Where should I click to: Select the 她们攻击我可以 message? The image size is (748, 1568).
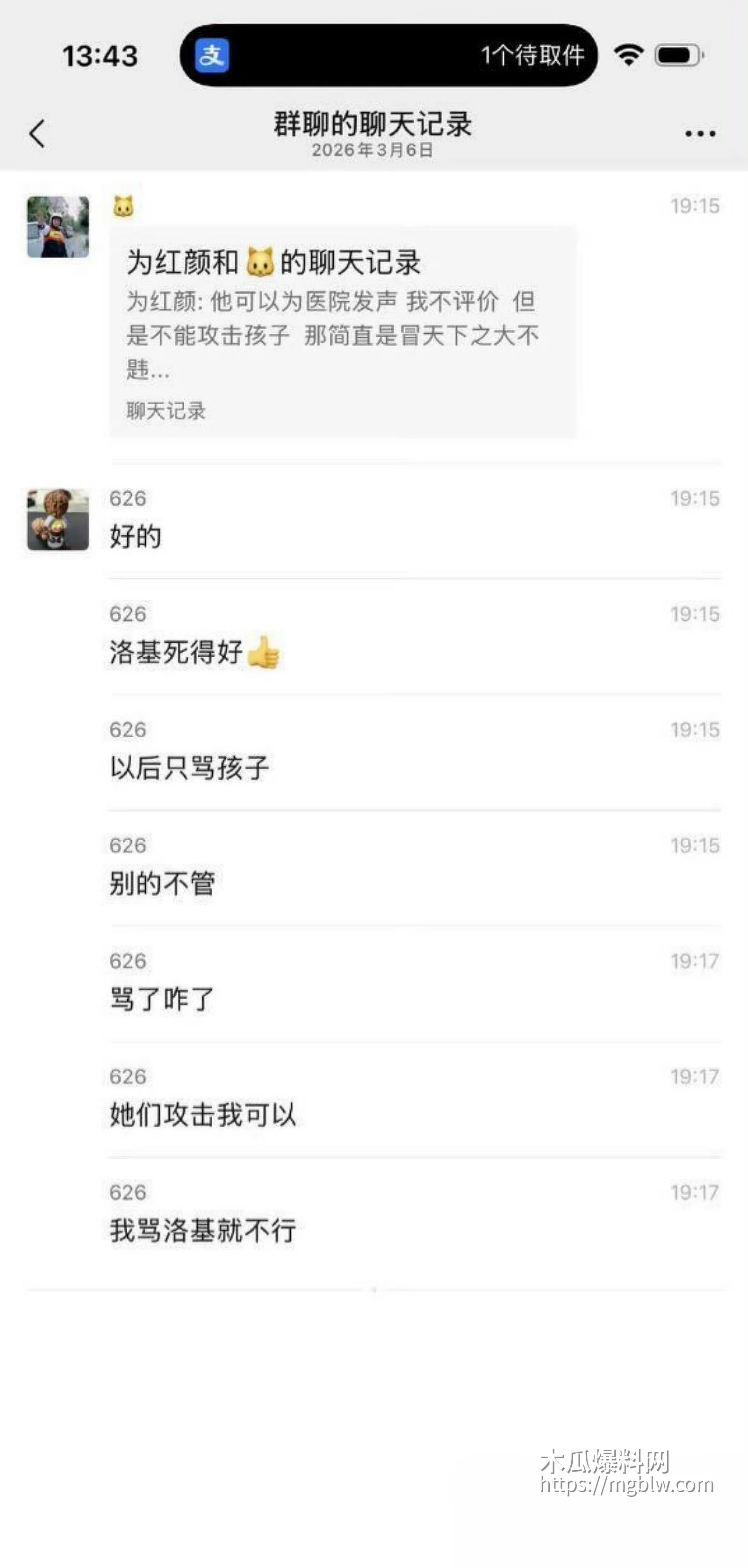tap(203, 1114)
